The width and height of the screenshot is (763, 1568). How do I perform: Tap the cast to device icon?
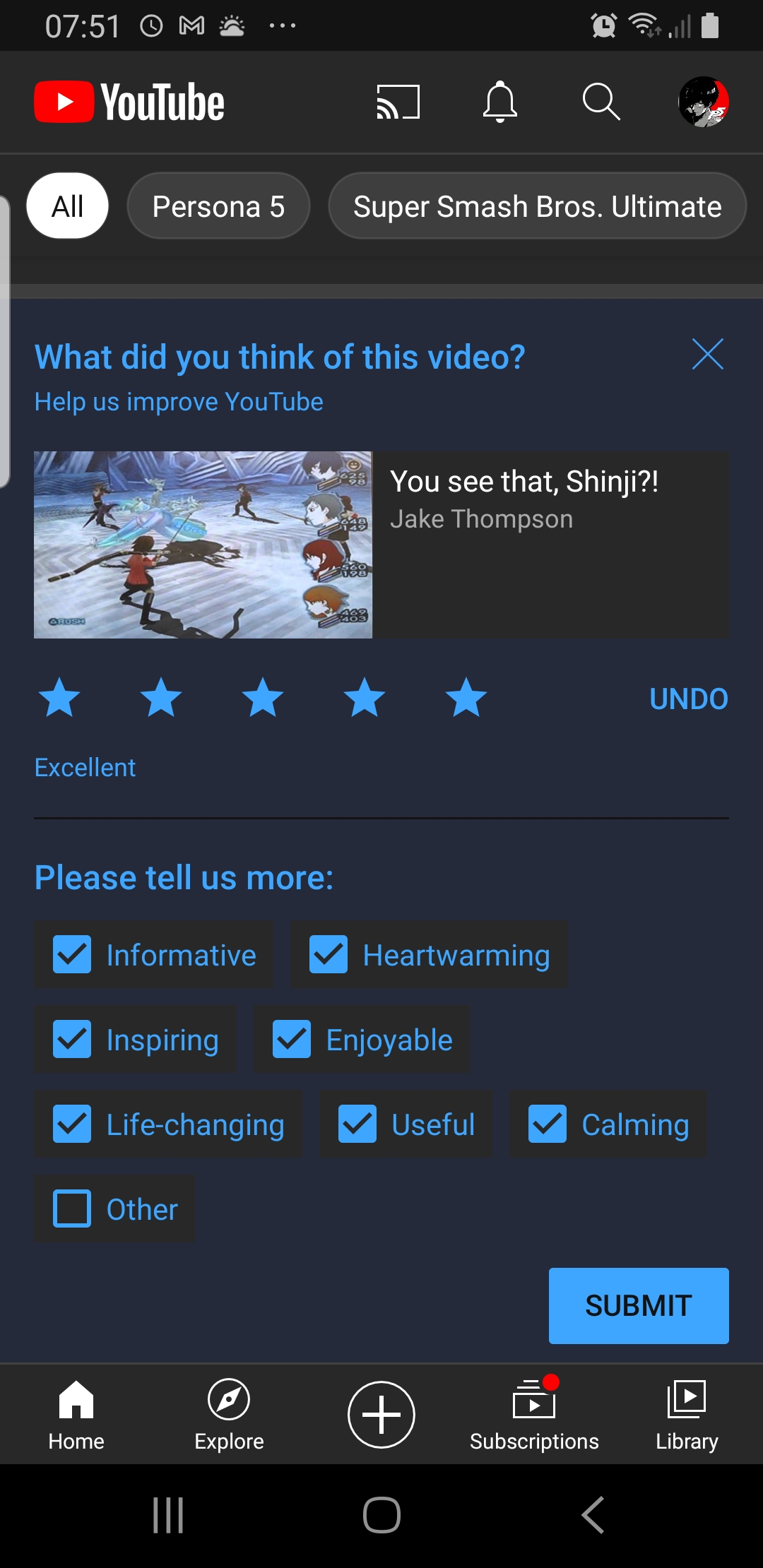click(x=398, y=102)
